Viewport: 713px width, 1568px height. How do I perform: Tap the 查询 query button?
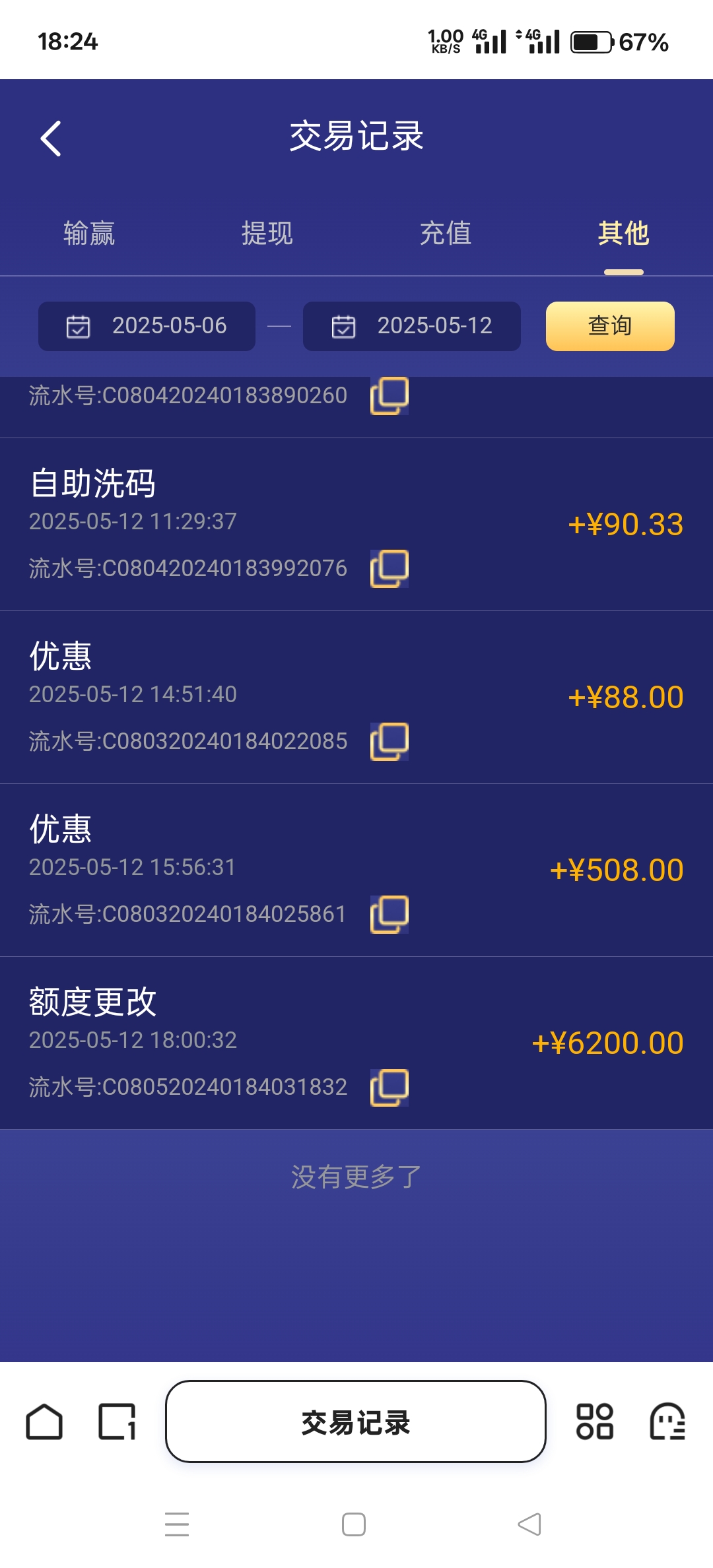point(609,325)
